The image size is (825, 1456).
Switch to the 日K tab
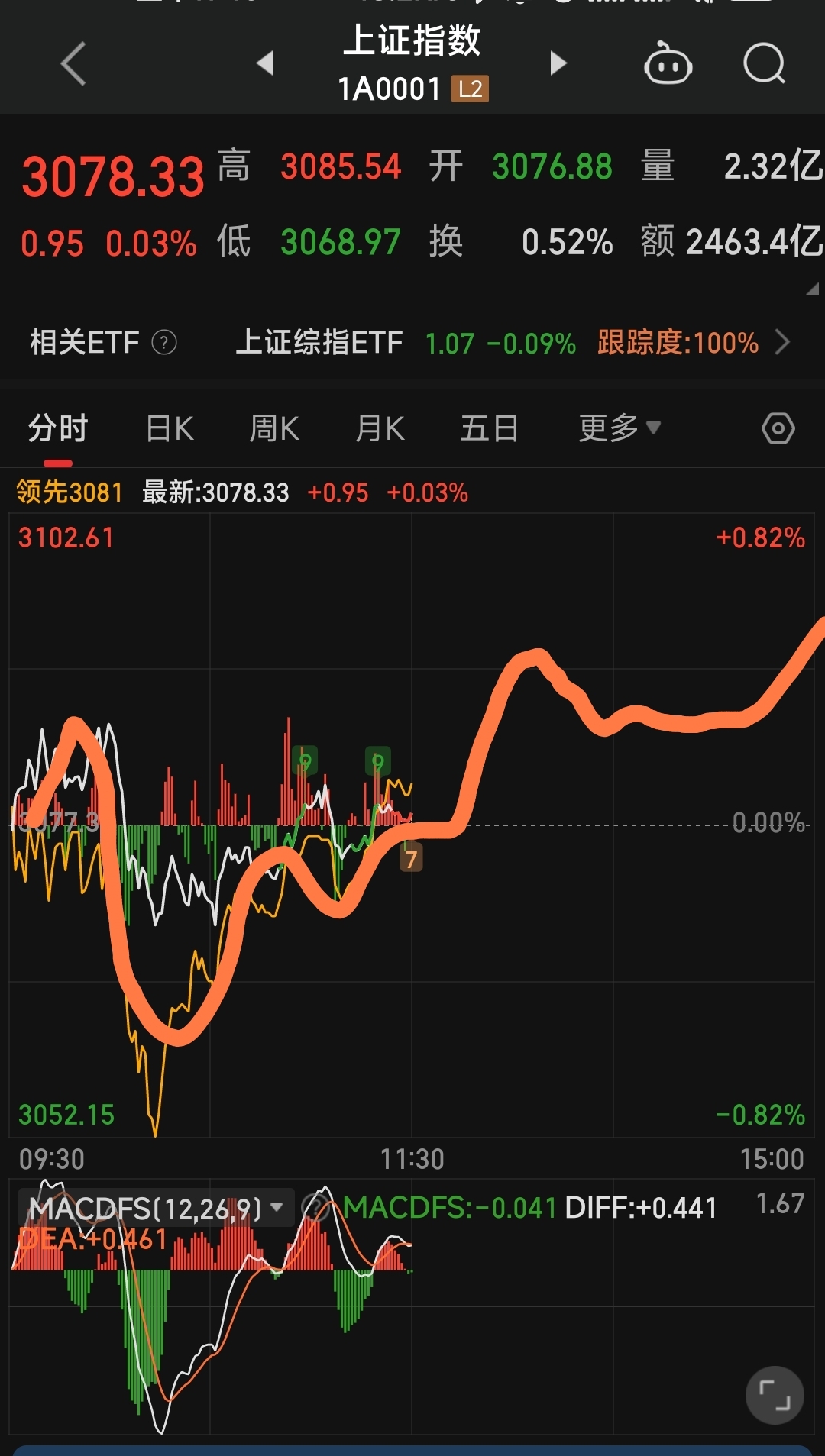[169, 428]
